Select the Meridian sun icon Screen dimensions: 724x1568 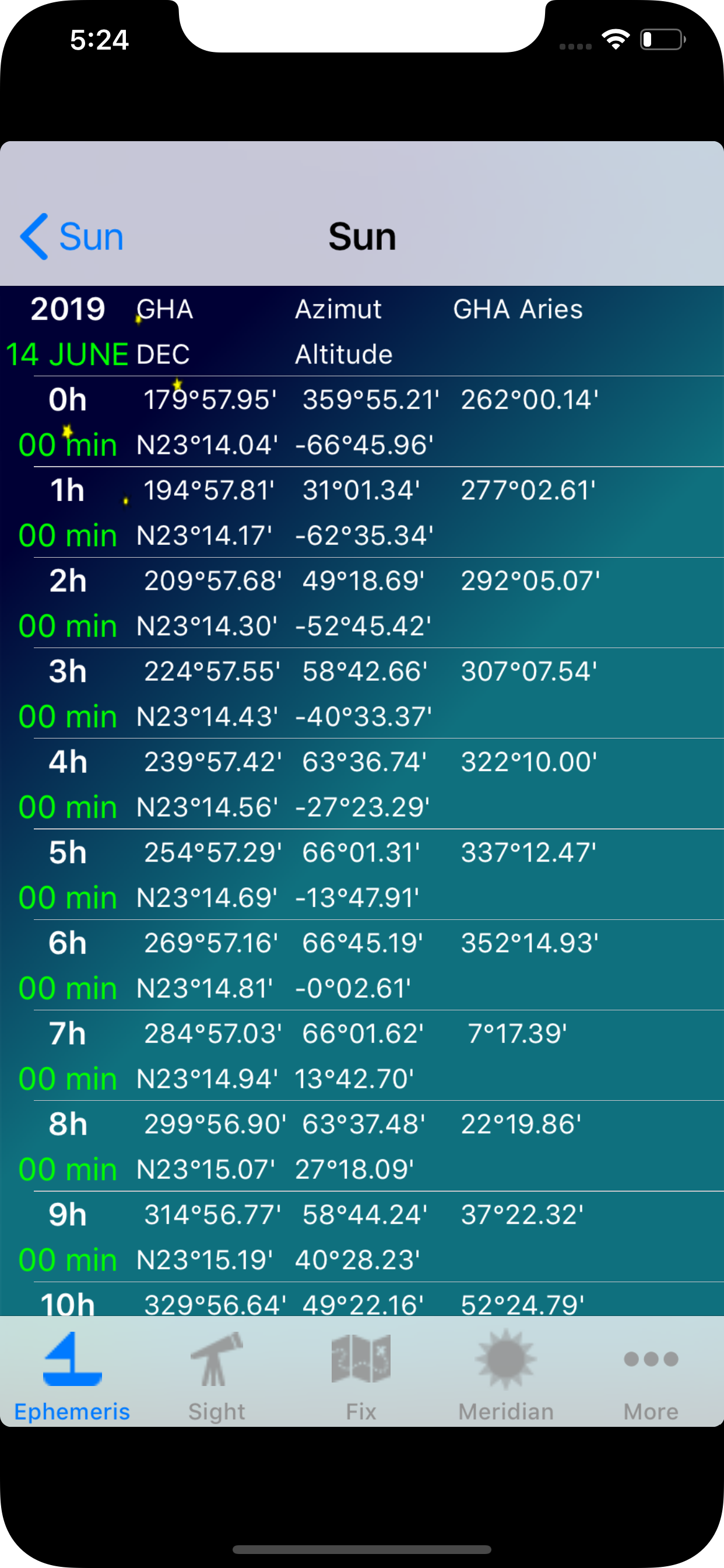pos(506,1361)
